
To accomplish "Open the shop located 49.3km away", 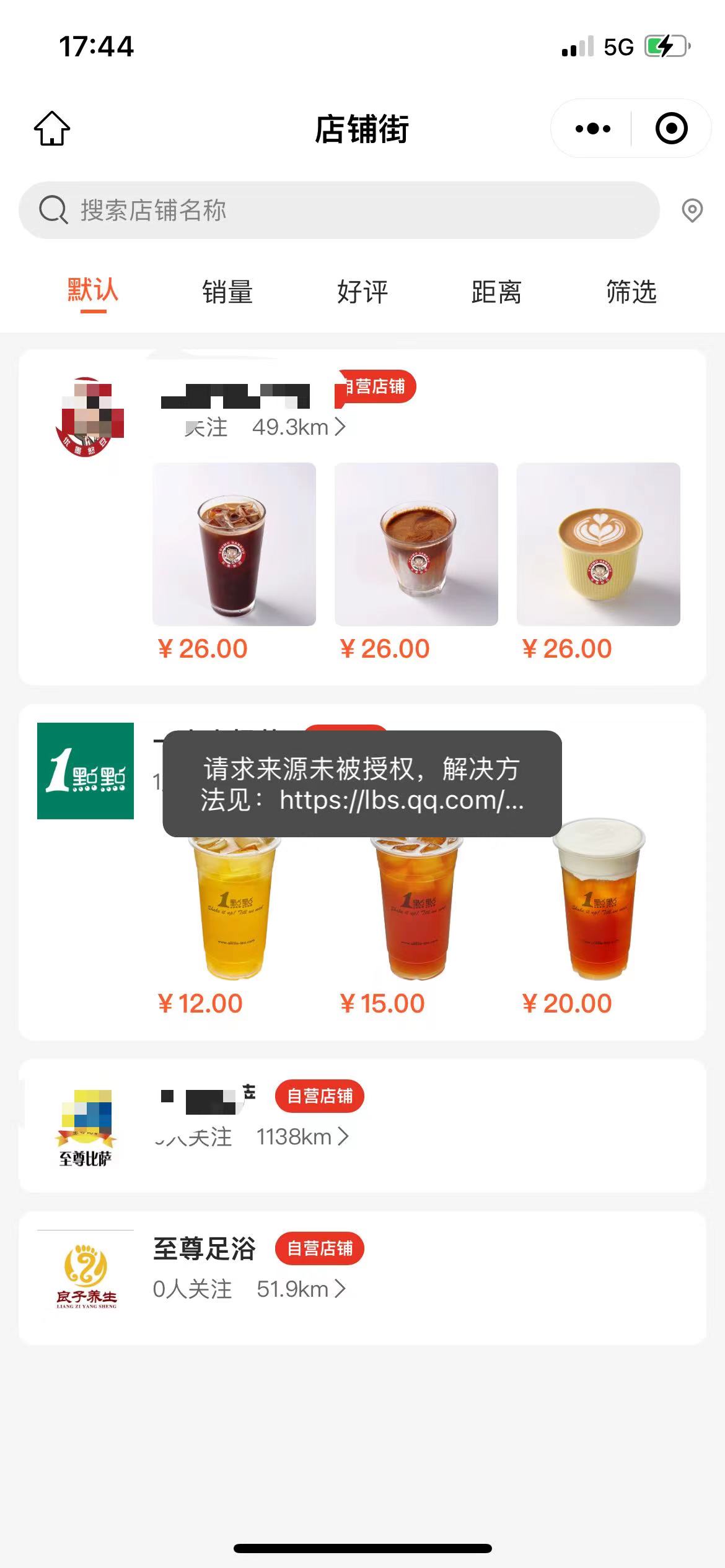I will pos(299,427).
